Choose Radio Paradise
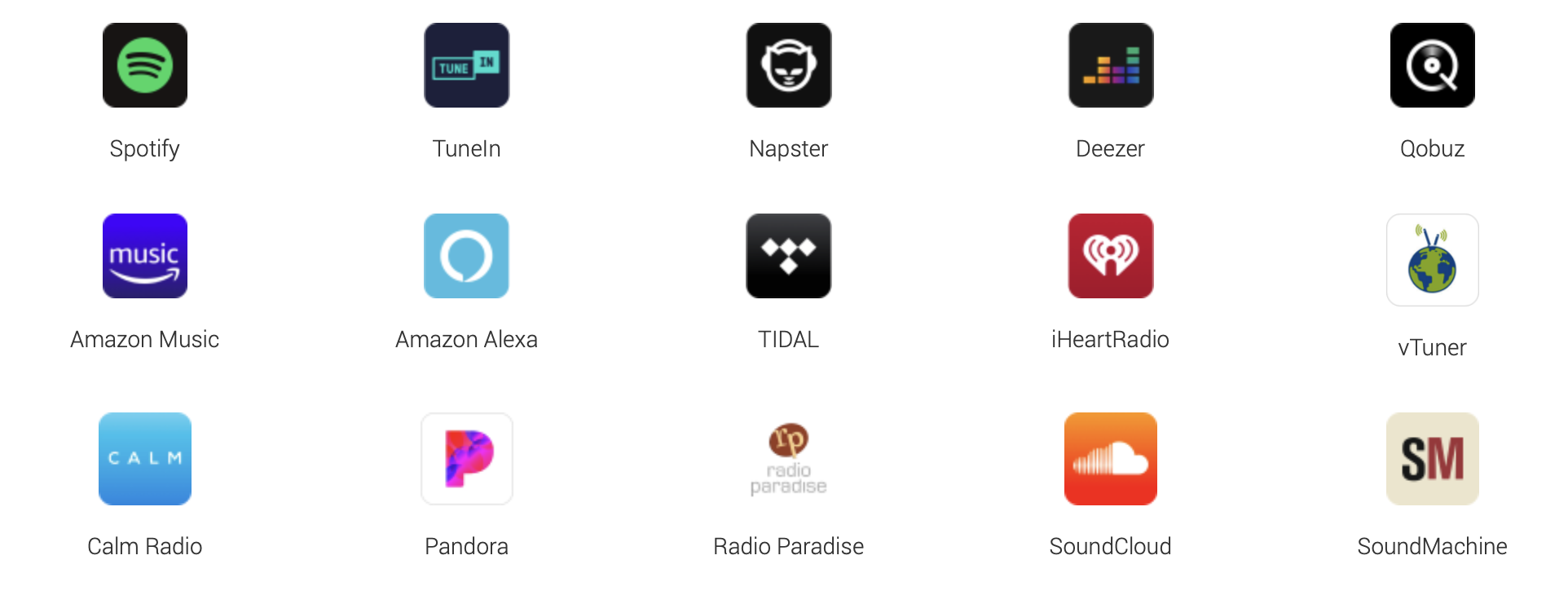The image size is (1568, 595). click(789, 459)
